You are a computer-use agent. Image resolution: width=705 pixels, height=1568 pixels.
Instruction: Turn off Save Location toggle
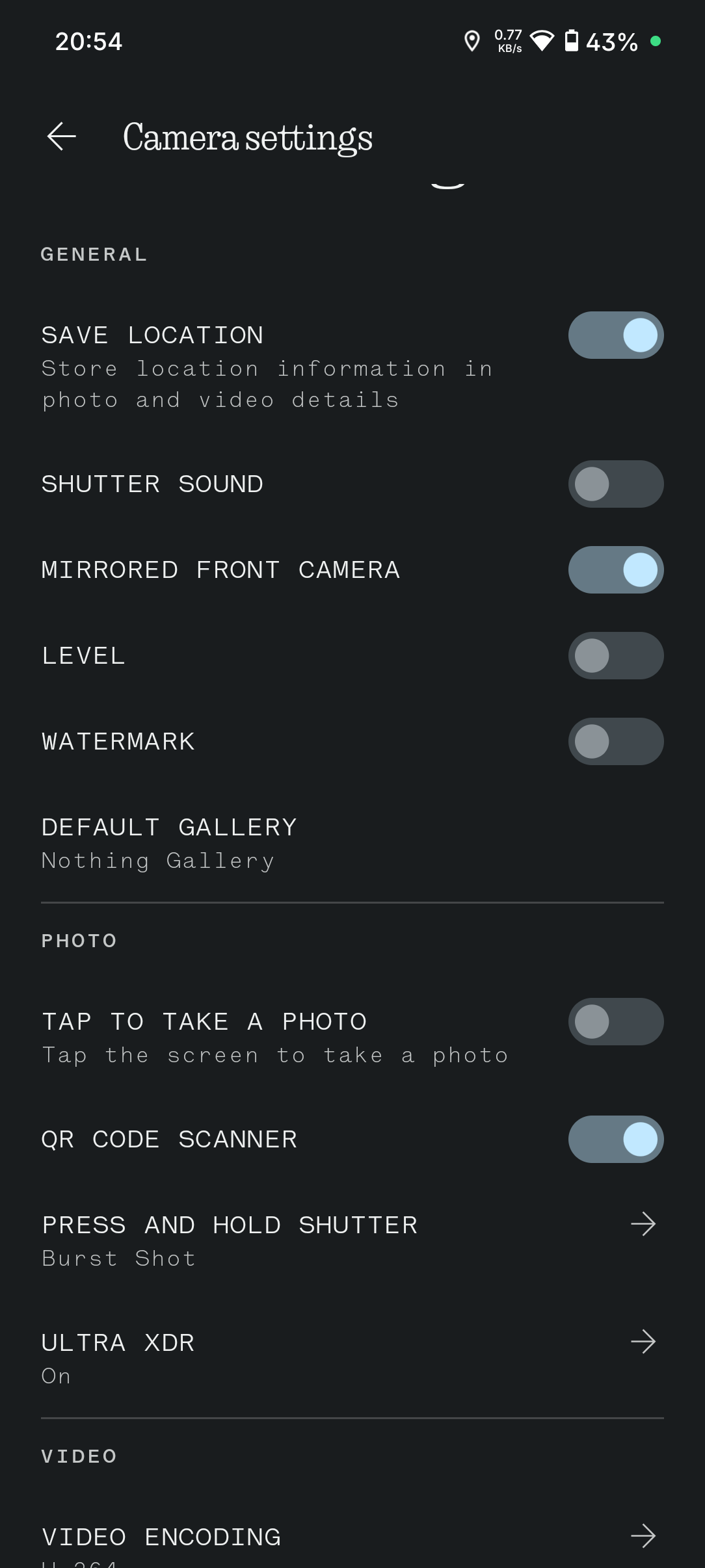click(615, 335)
